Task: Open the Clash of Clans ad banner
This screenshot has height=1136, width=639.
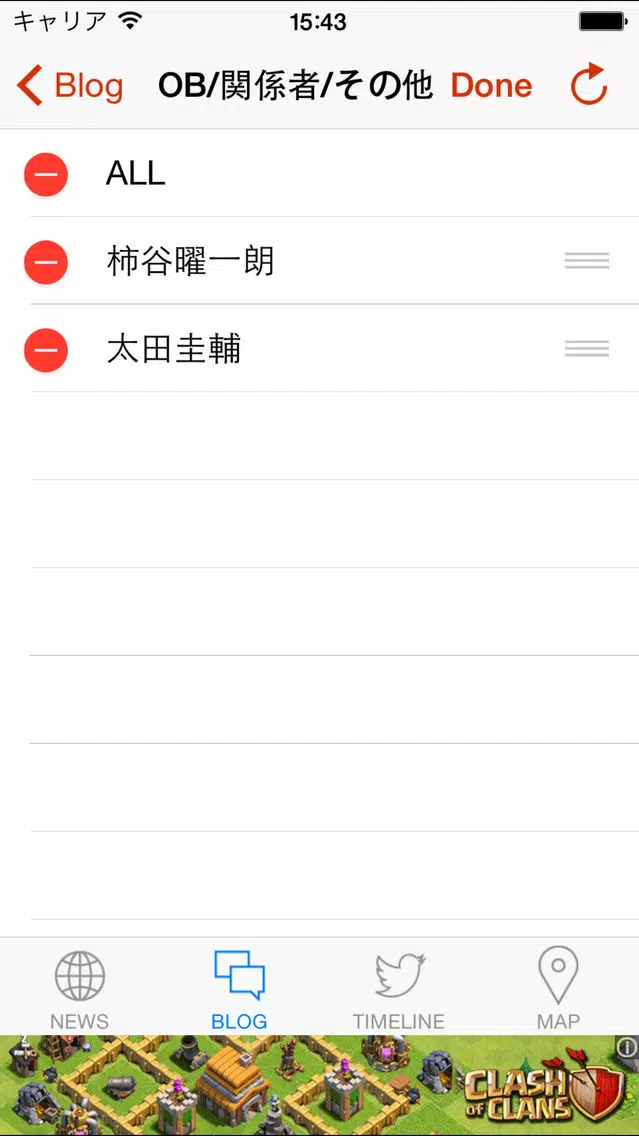Action: (x=320, y=1085)
